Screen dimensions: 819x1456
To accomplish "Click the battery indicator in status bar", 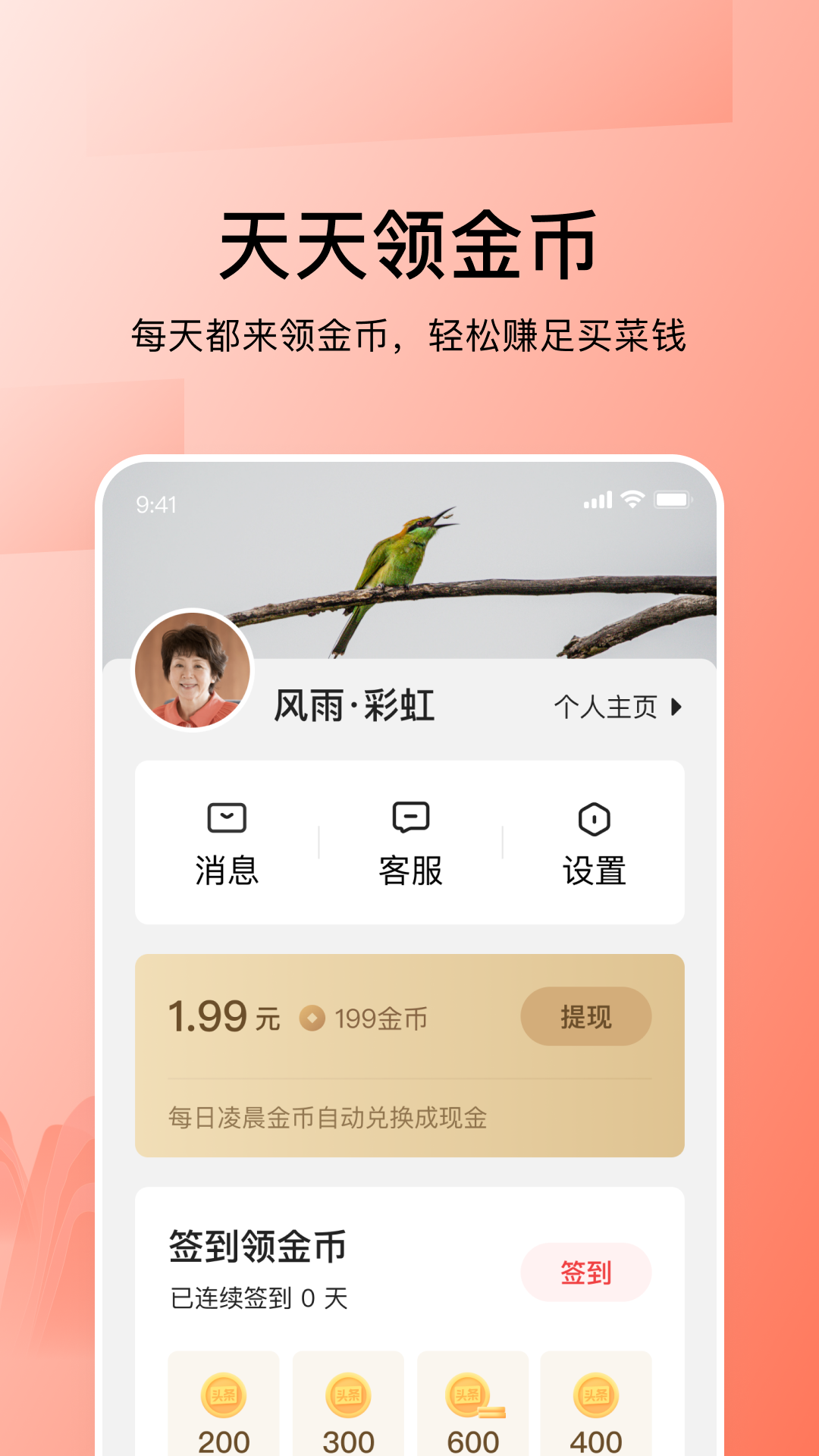I will click(x=674, y=500).
